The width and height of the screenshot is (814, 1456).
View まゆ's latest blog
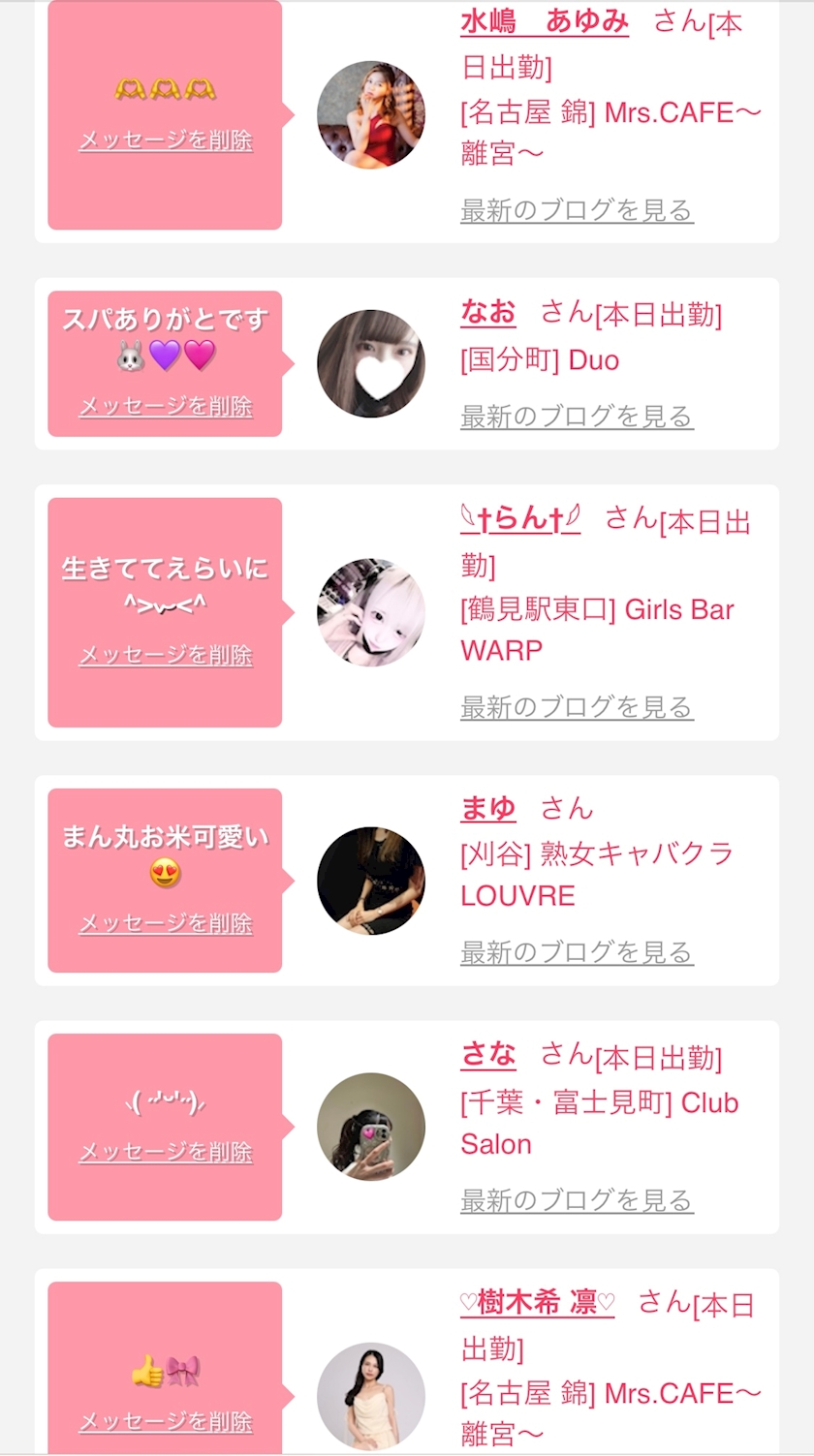(577, 952)
